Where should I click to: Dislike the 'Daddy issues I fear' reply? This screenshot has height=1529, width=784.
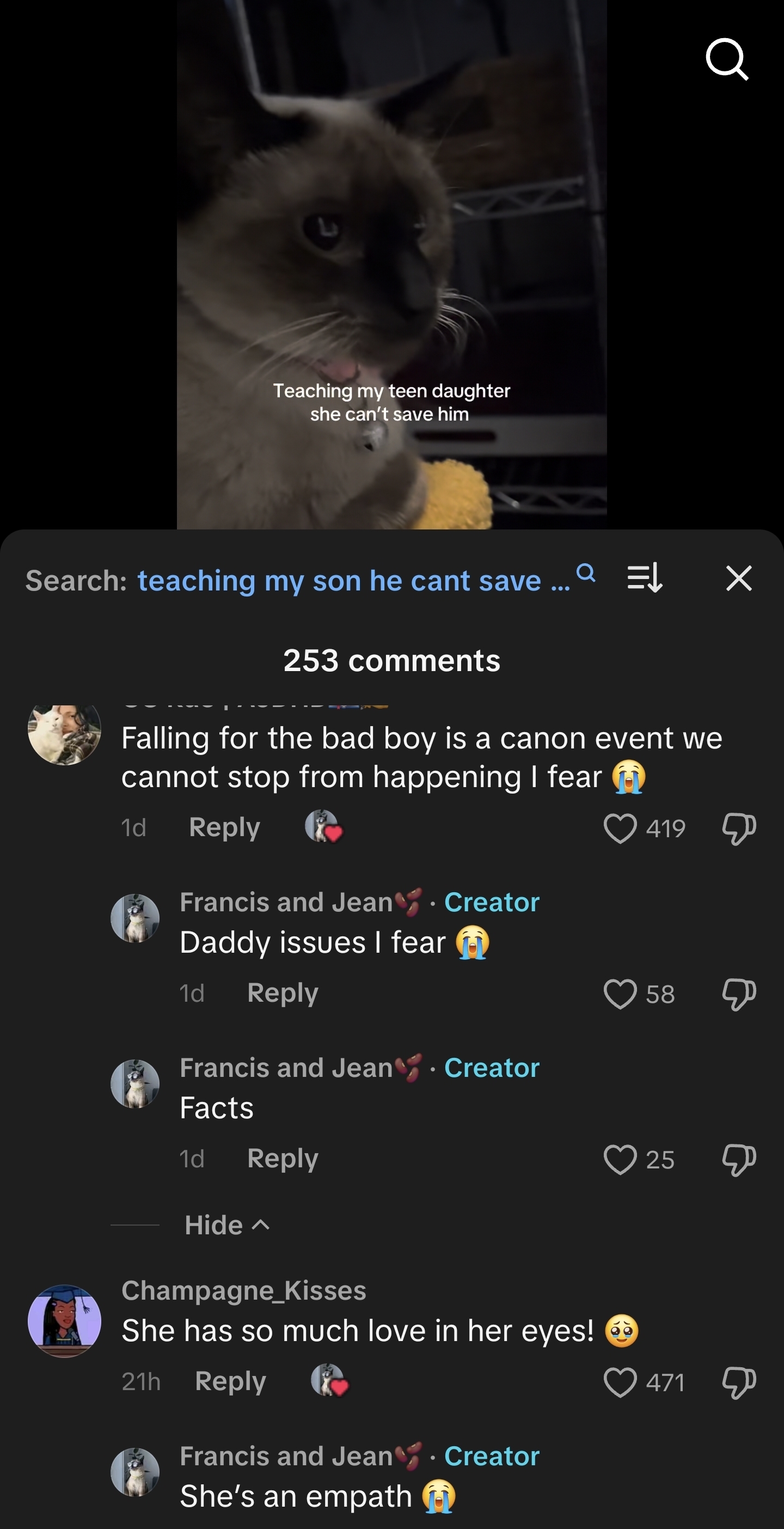[739, 994]
